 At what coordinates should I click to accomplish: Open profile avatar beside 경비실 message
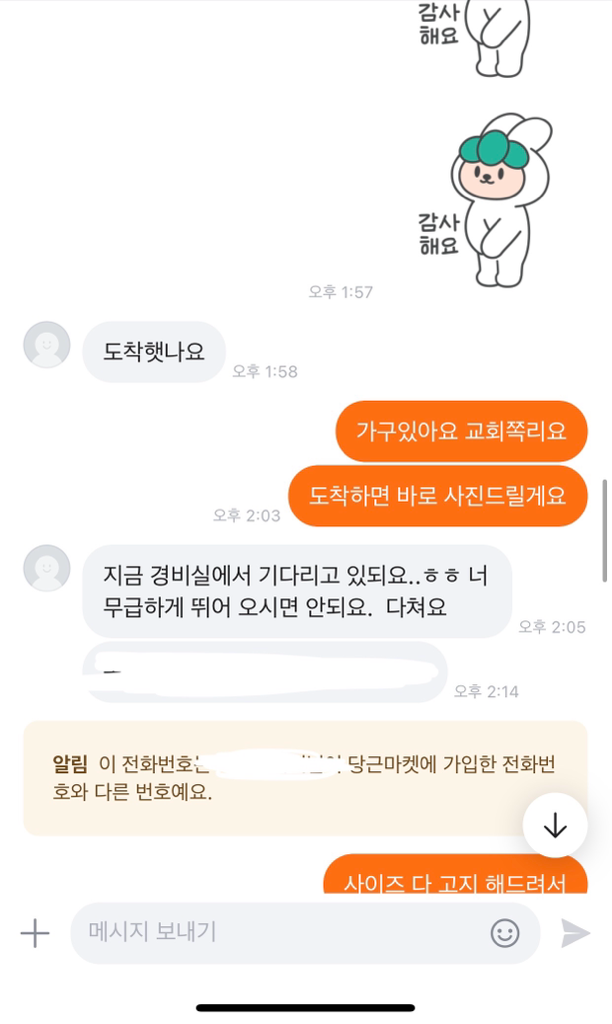[46, 568]
